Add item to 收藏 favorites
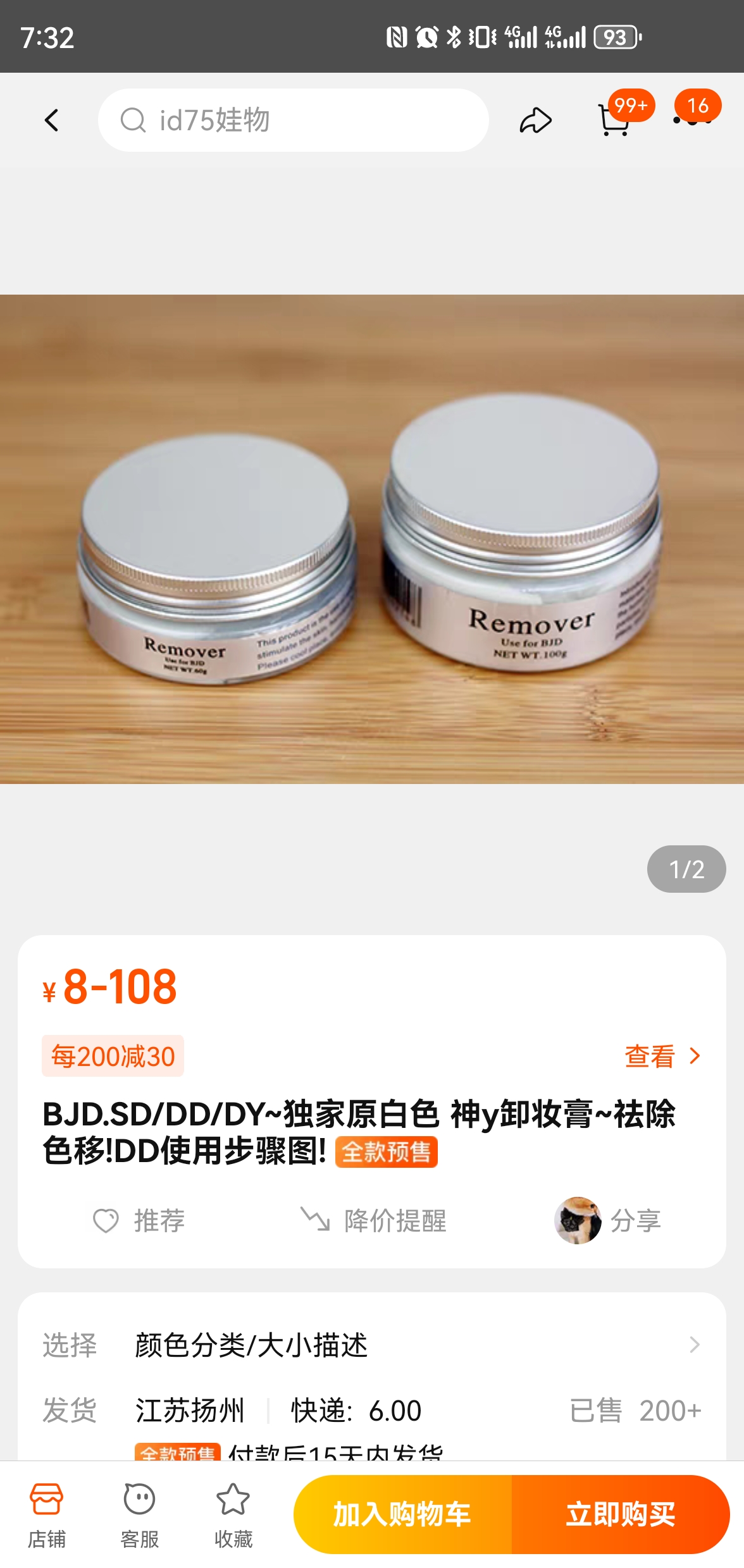This screenshot has height=1568, width=744. [x=233, y=1515]
